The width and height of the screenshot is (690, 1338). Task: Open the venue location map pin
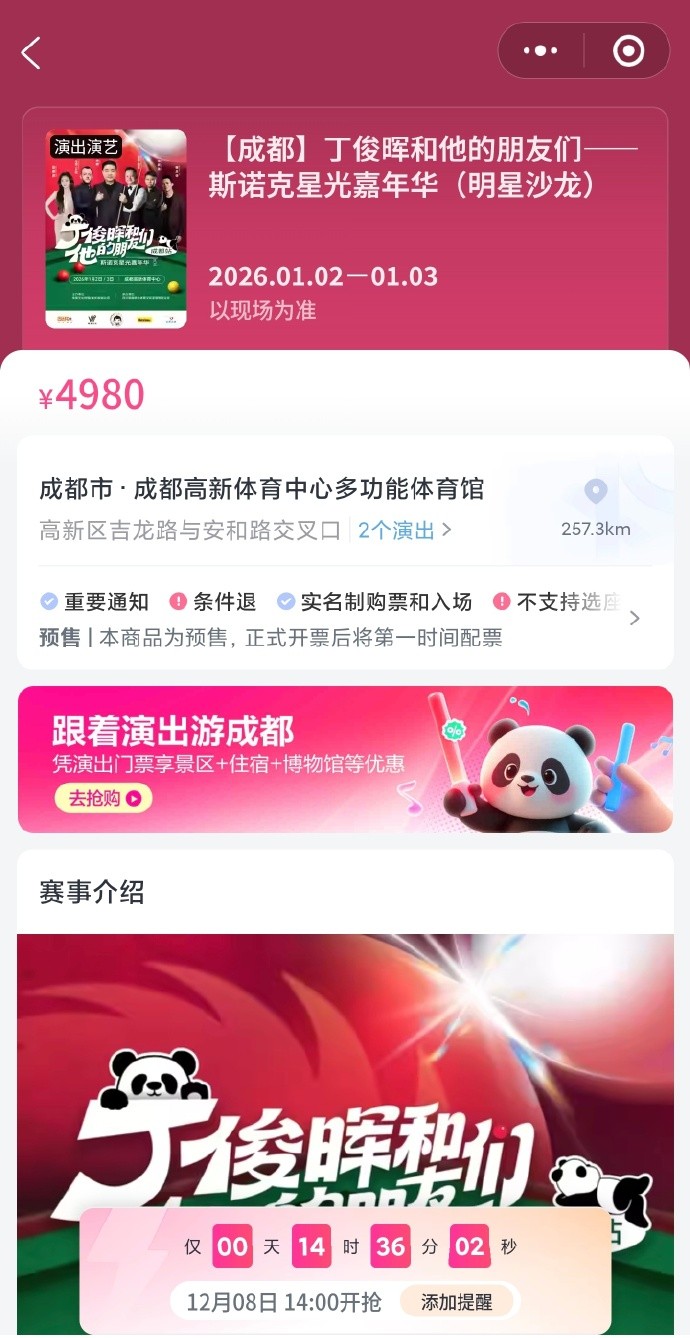pyautogui.click(x=596, y=492)
